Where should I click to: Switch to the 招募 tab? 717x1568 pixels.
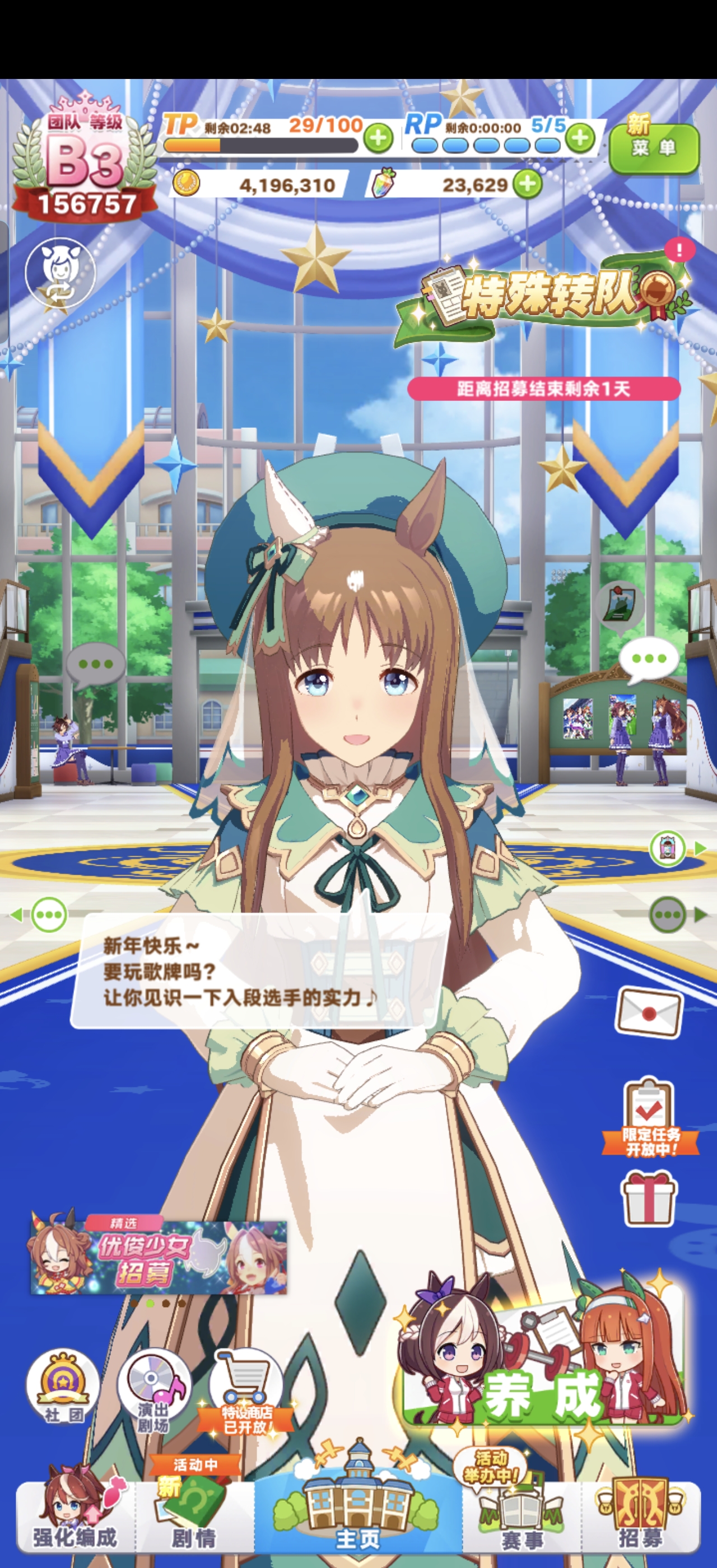(640, 1516)
